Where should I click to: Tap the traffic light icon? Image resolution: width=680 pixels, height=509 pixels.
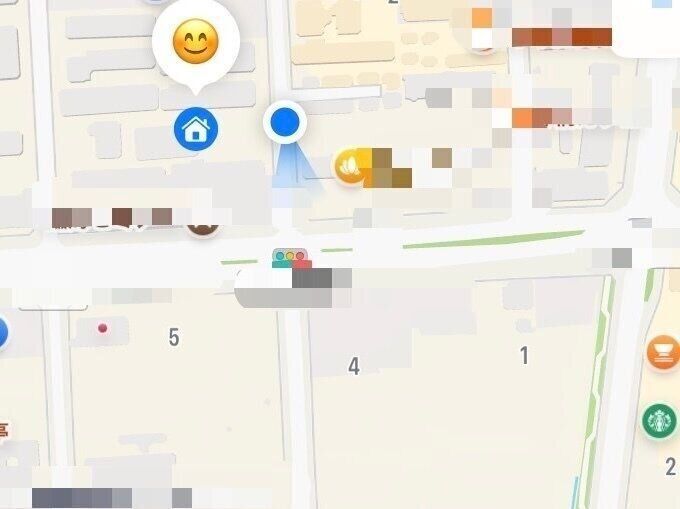pyautogui.click(x=291, y=259)
